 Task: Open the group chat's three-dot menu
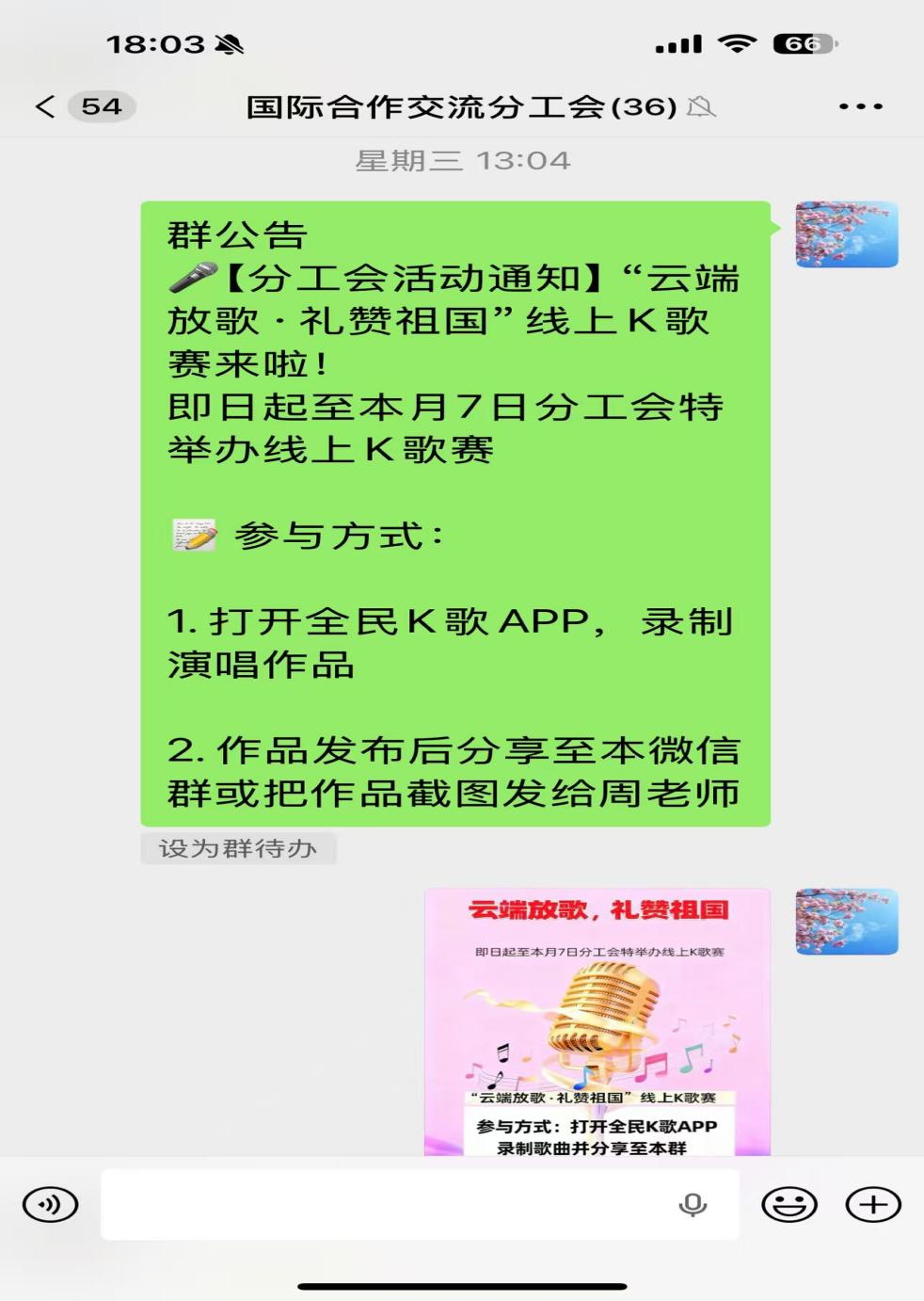860,106
